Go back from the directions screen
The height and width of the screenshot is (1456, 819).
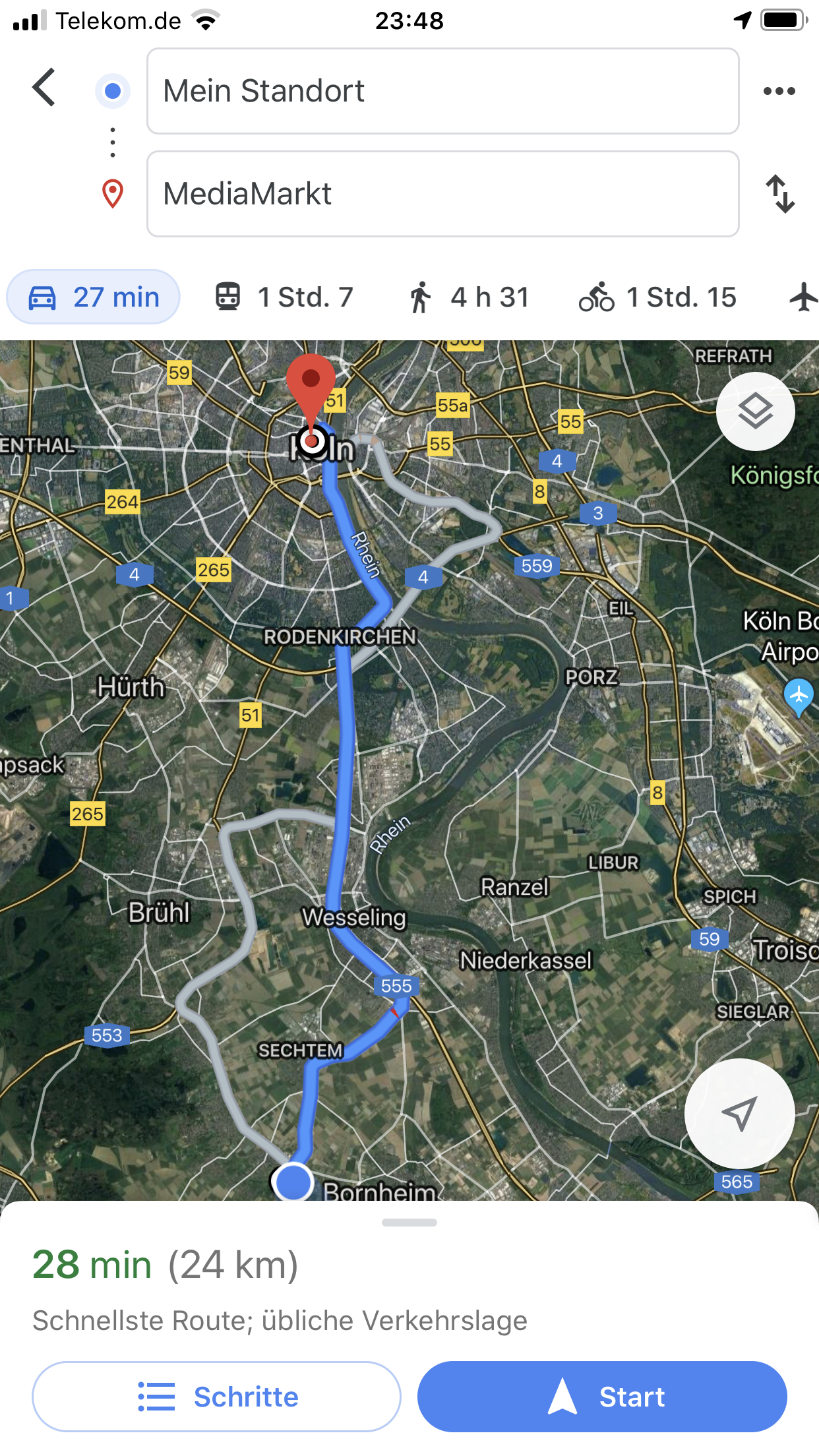coord(44,88)
